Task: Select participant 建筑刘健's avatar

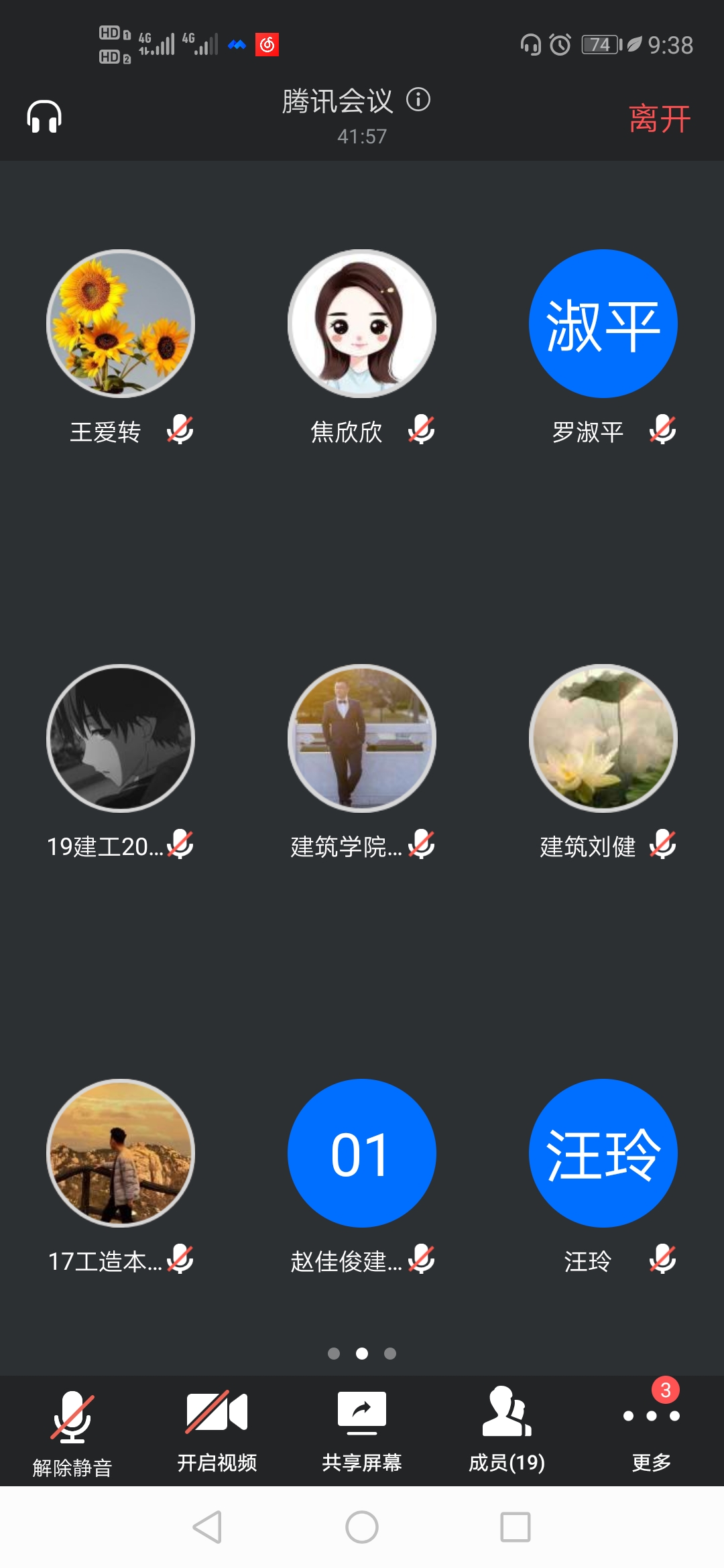Action: (x=603, y=738)
